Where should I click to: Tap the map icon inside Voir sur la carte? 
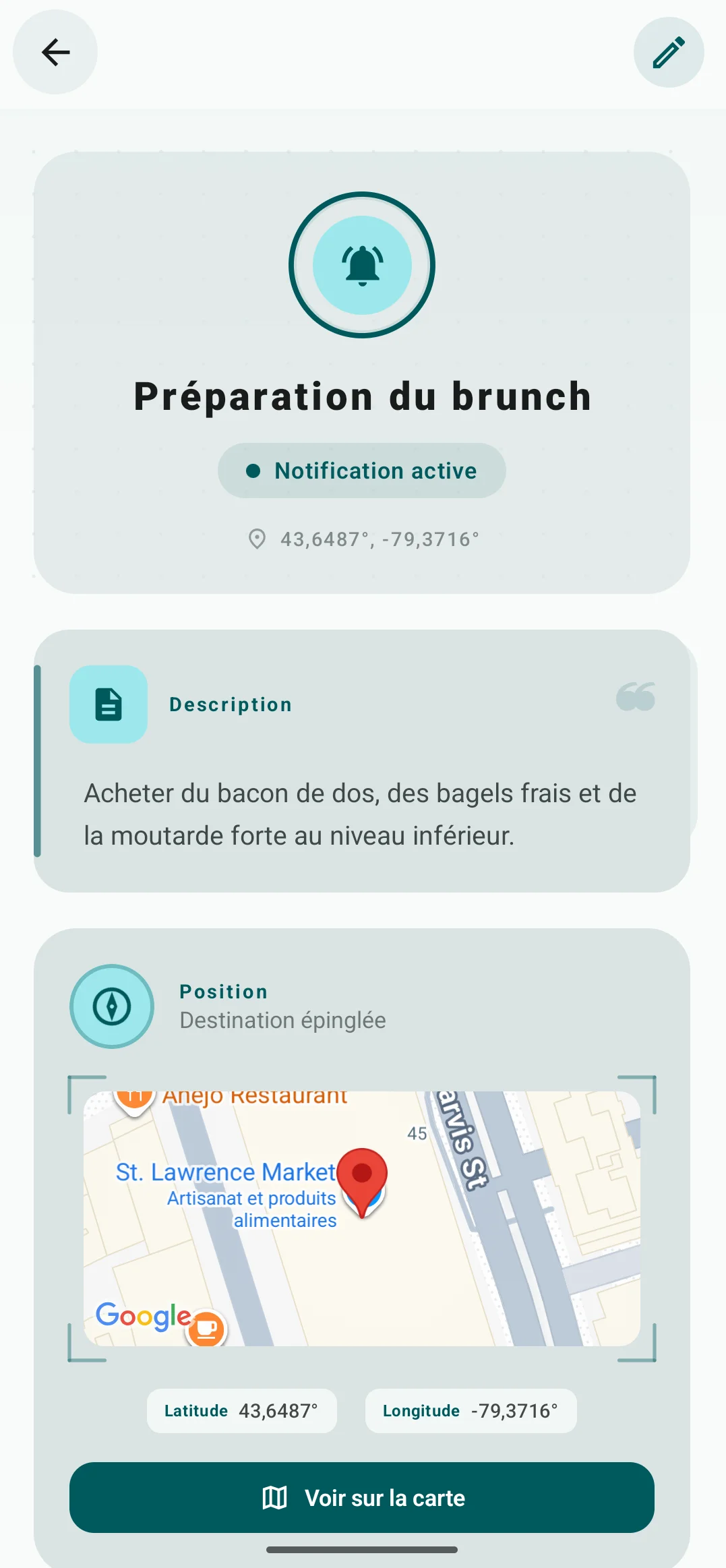coord(274,1497)
